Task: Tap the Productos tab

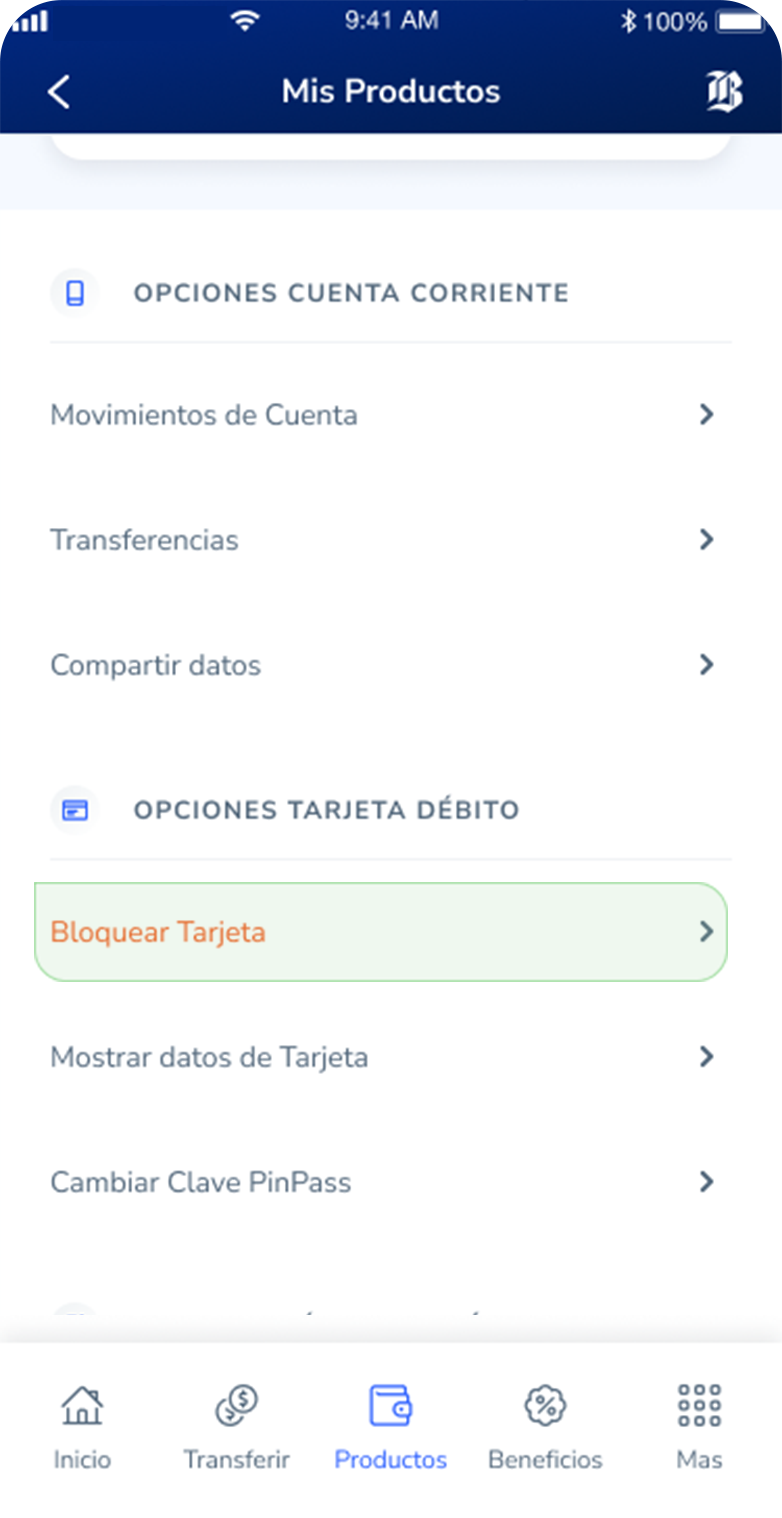Action: 390,1427
